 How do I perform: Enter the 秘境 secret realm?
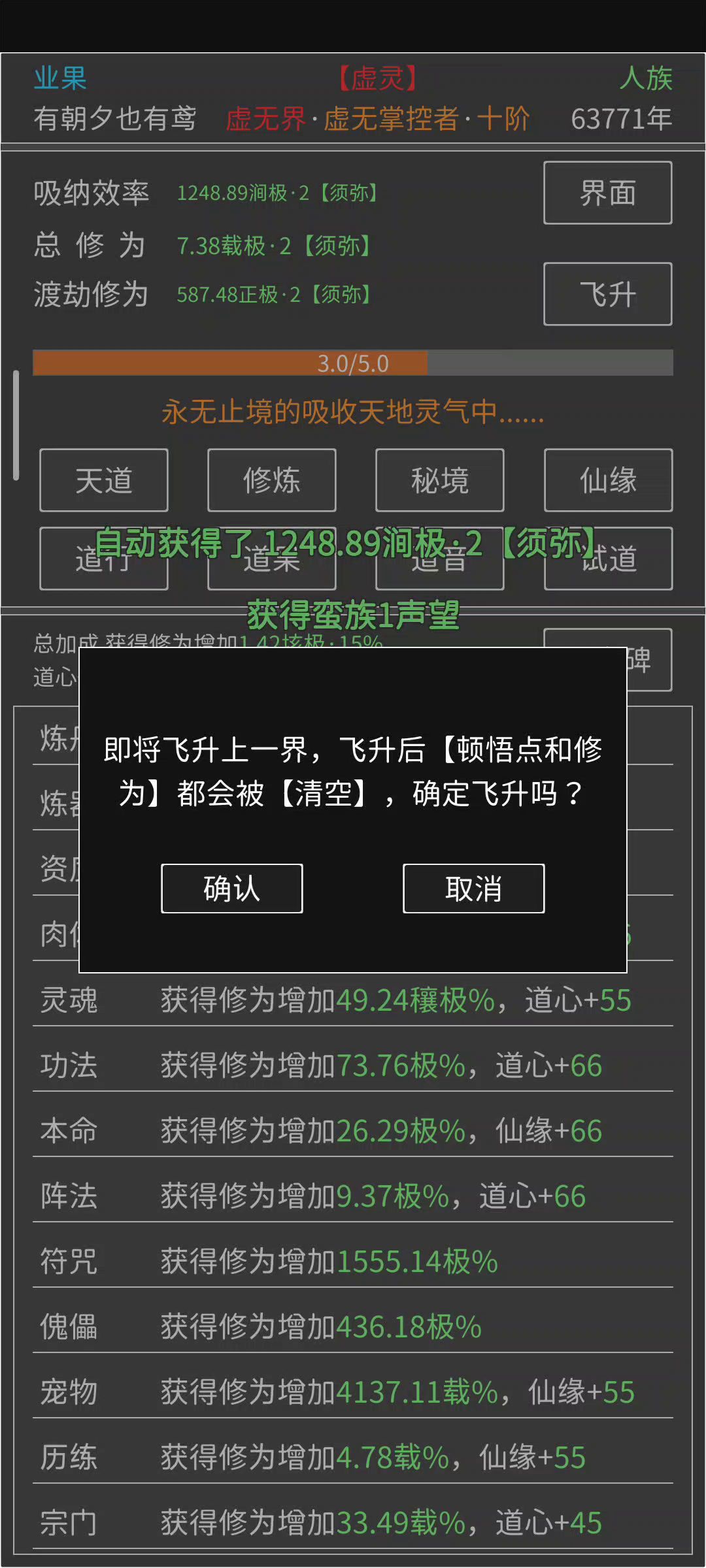point(439,480)
